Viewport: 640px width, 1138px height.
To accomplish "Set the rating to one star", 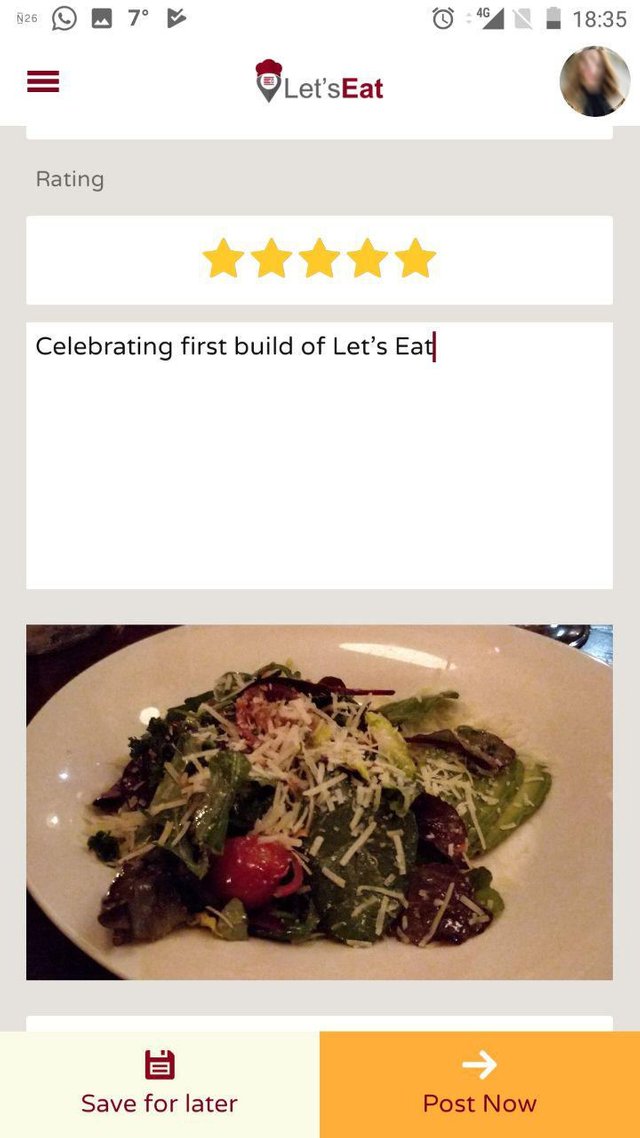I will 223,258.
